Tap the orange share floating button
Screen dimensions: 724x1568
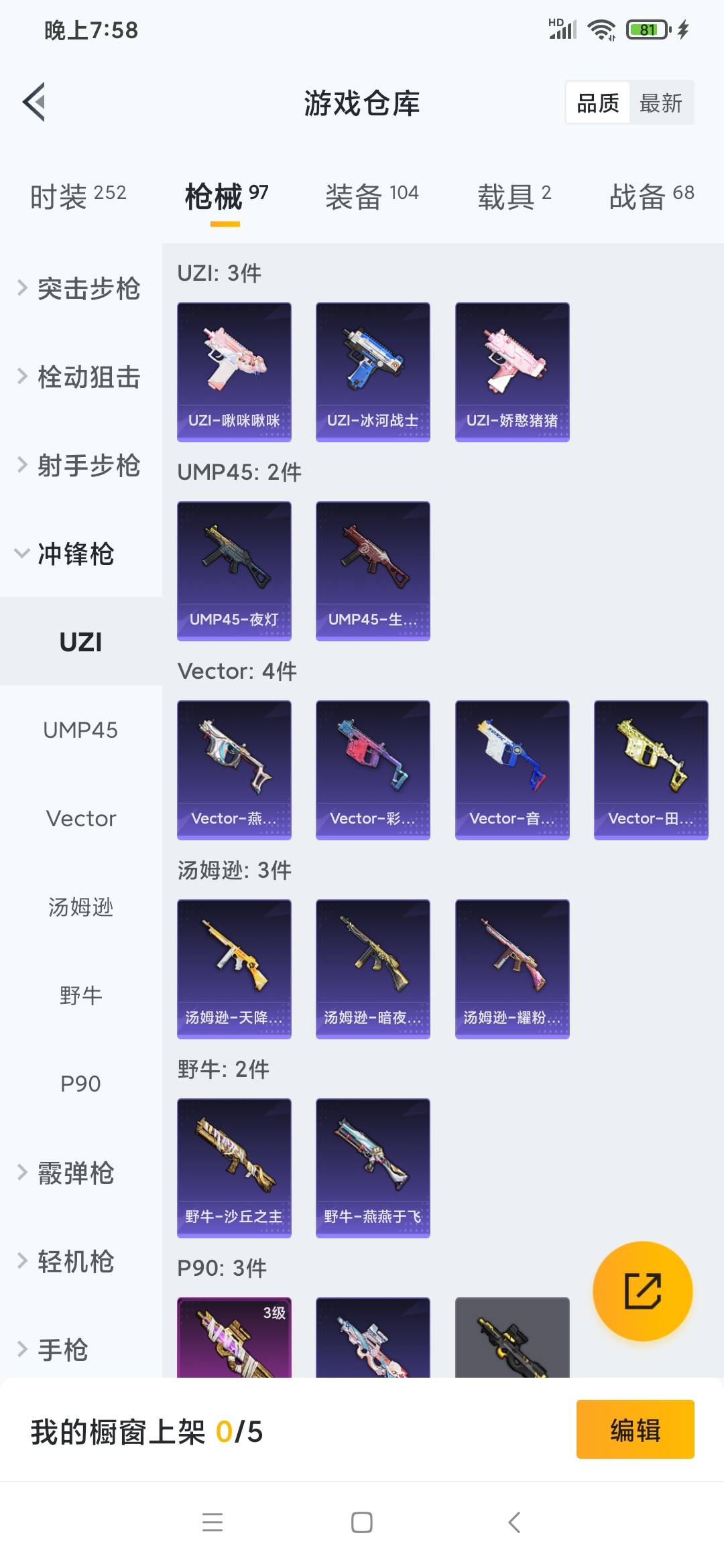click(x=642, y=1291)
